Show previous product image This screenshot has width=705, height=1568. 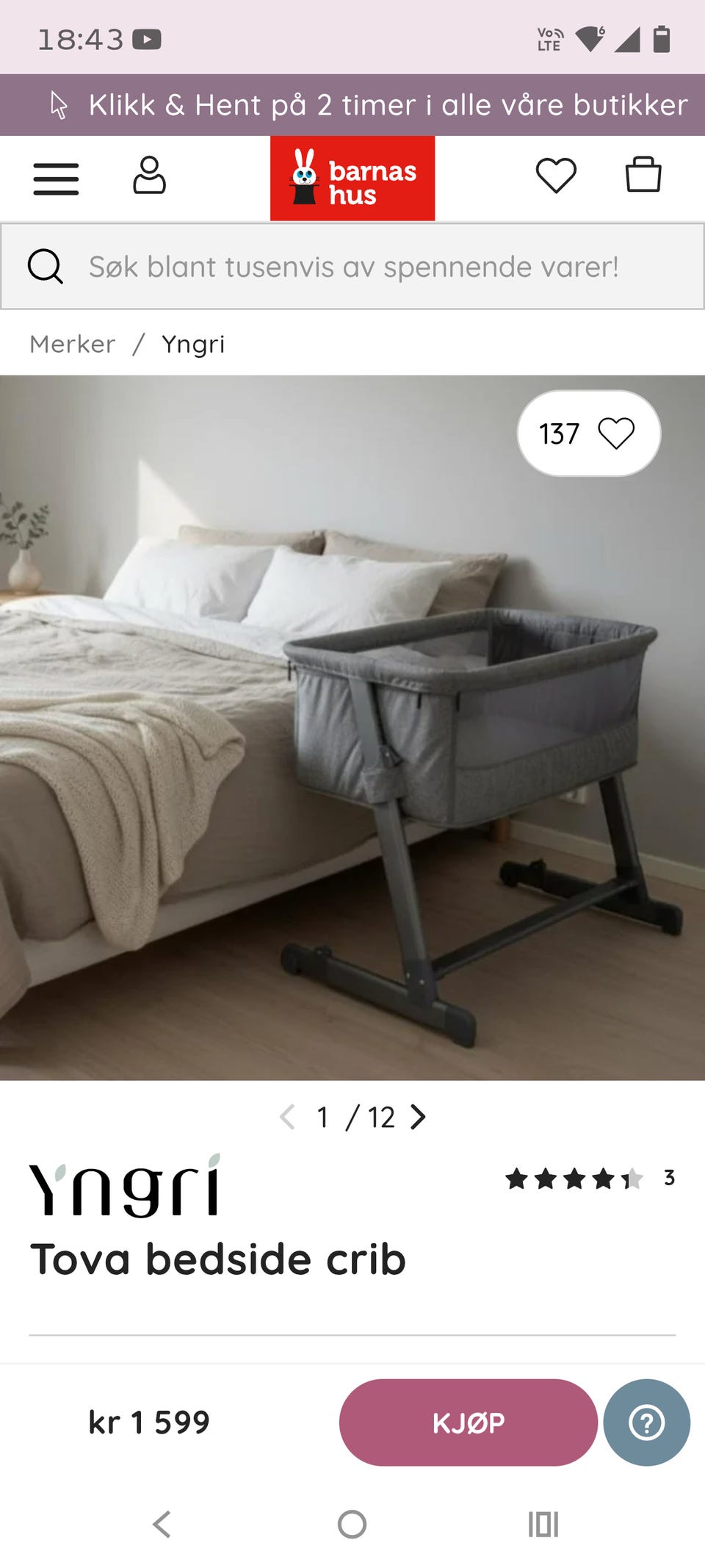[x=287, y=1117]
